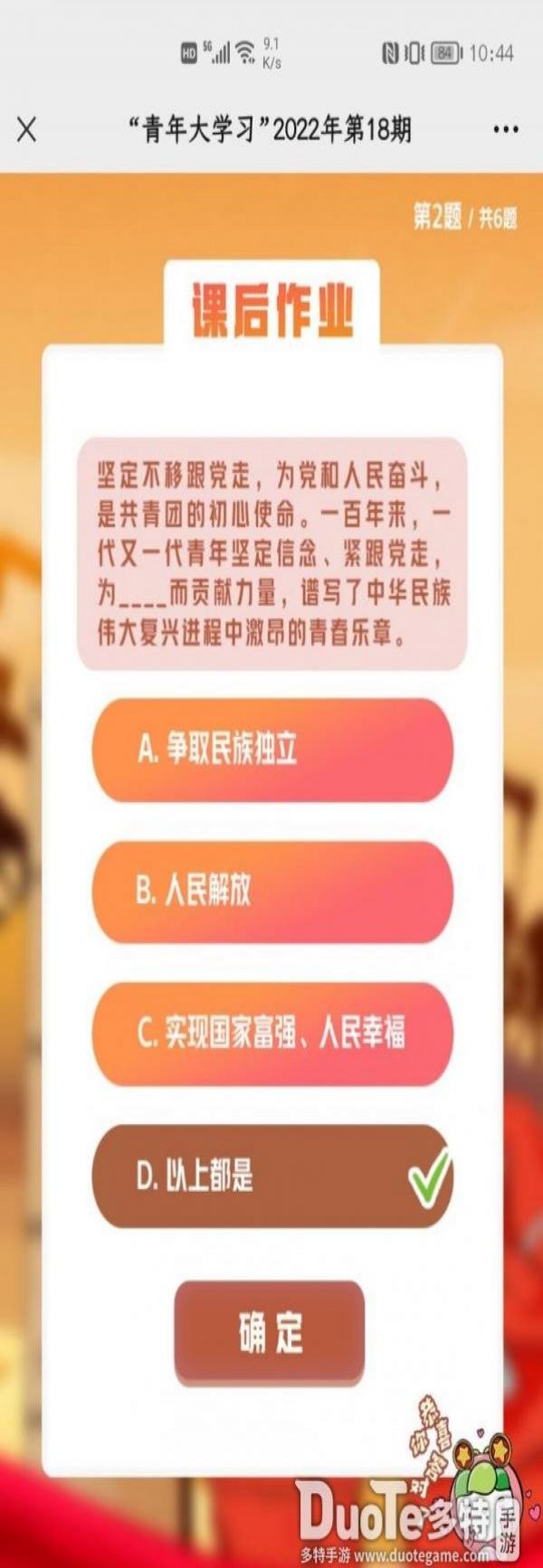Choose option B. 人民解放
The height and width of the screenshot is (1568, 543).
click(271, 892)
